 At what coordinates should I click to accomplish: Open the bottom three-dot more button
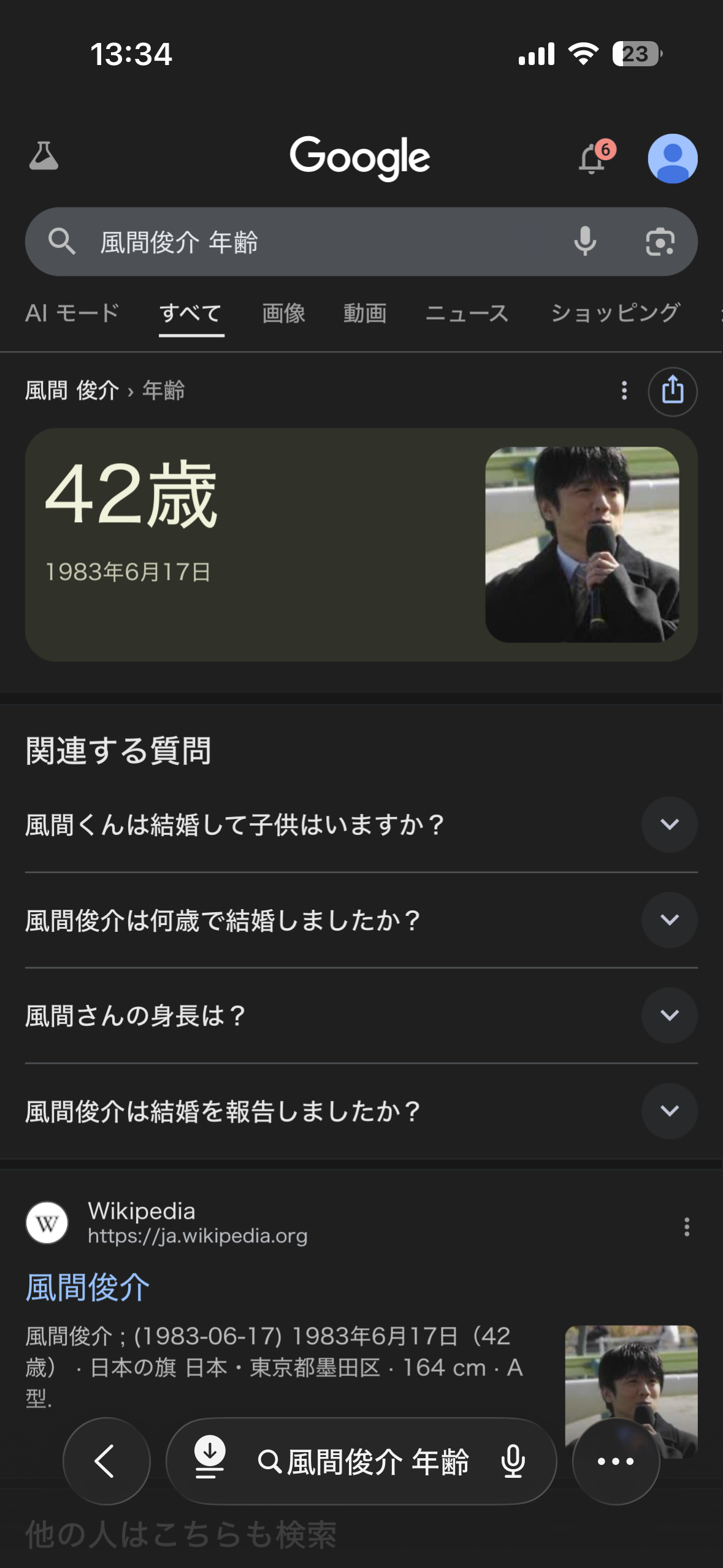pyautogui.click(x=616, y=1461)
